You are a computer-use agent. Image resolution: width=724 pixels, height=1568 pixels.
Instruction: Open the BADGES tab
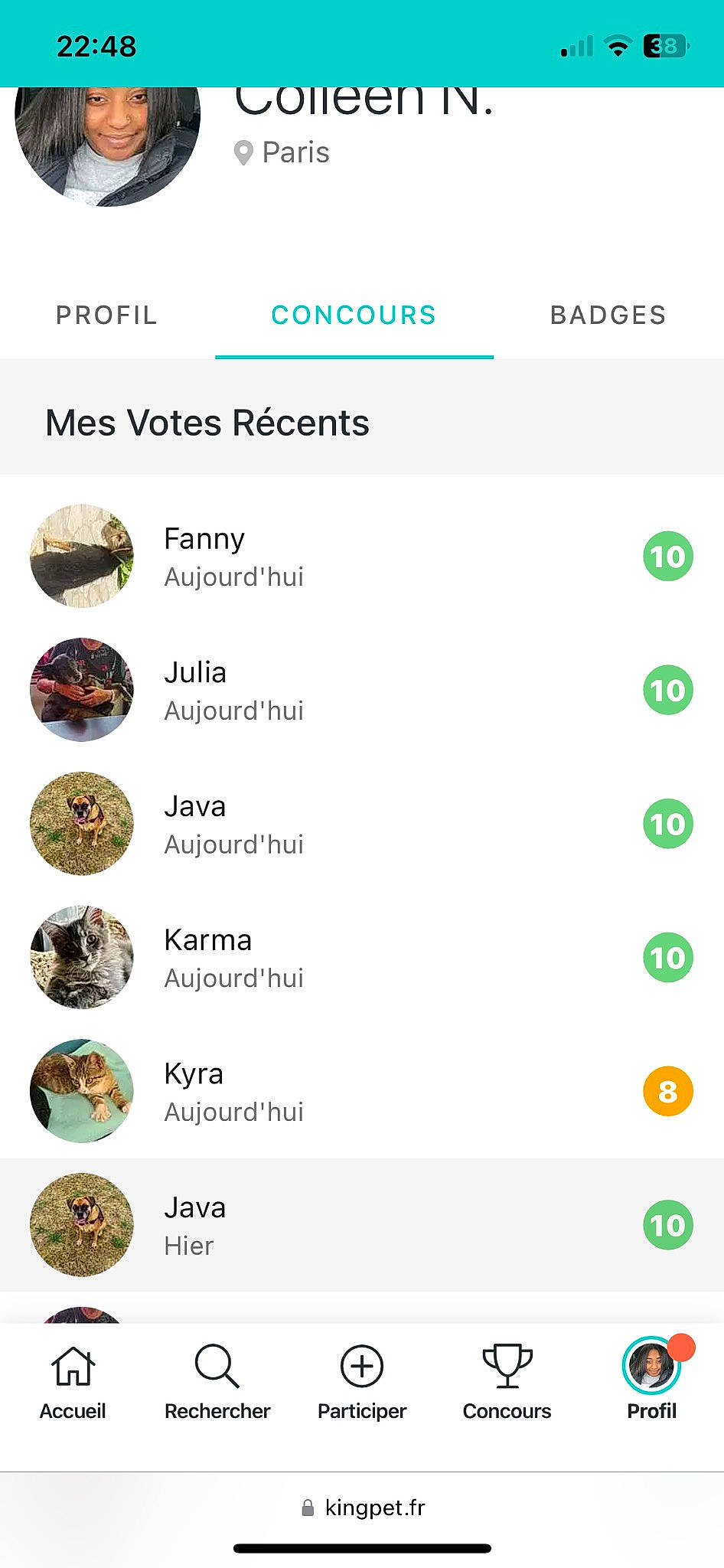(608, 315)
